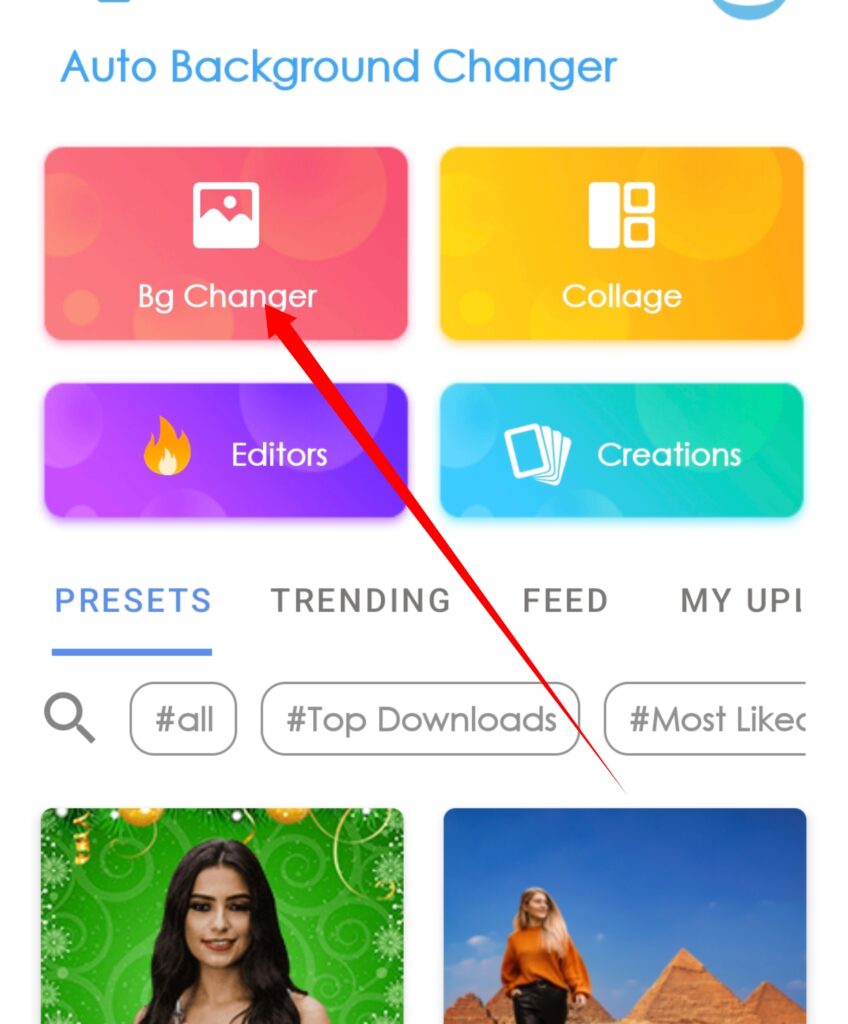This screenshot has width=848, height=1024.
Task: Open the Editors tile
Action: click(226, 451)
